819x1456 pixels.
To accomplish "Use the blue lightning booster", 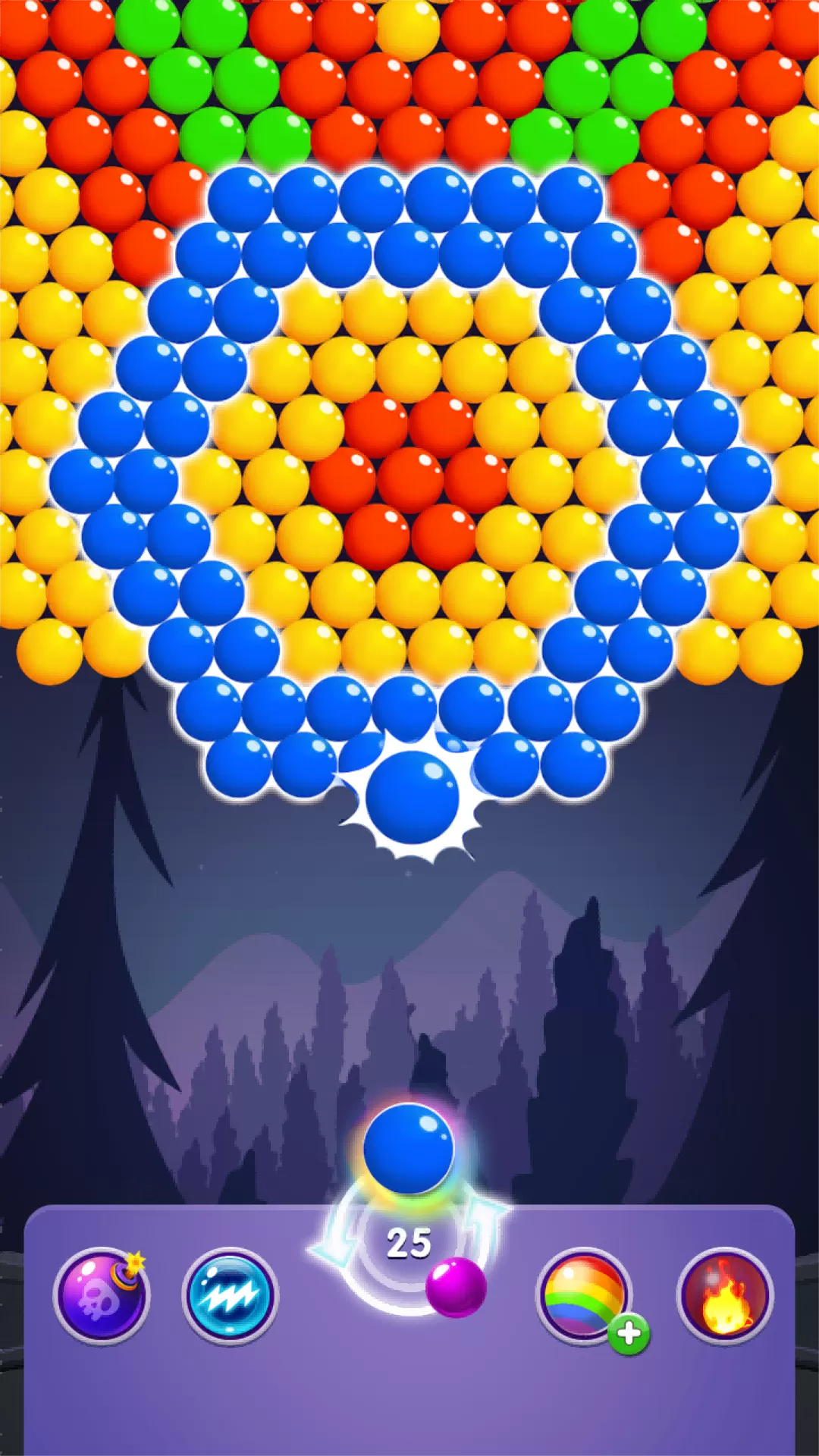I will point(230,1295).
